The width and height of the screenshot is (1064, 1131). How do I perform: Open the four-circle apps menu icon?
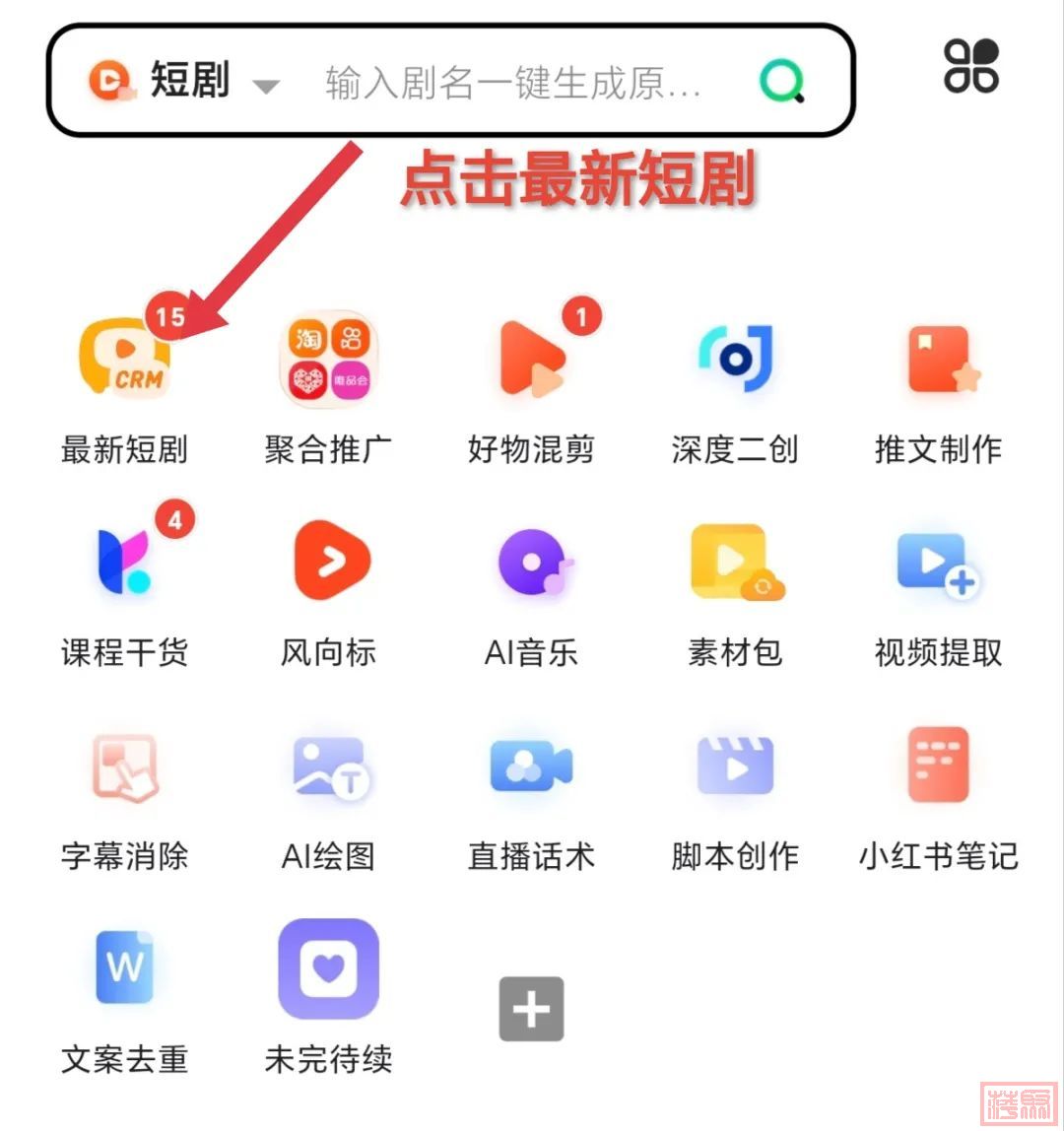click(971, 66)
